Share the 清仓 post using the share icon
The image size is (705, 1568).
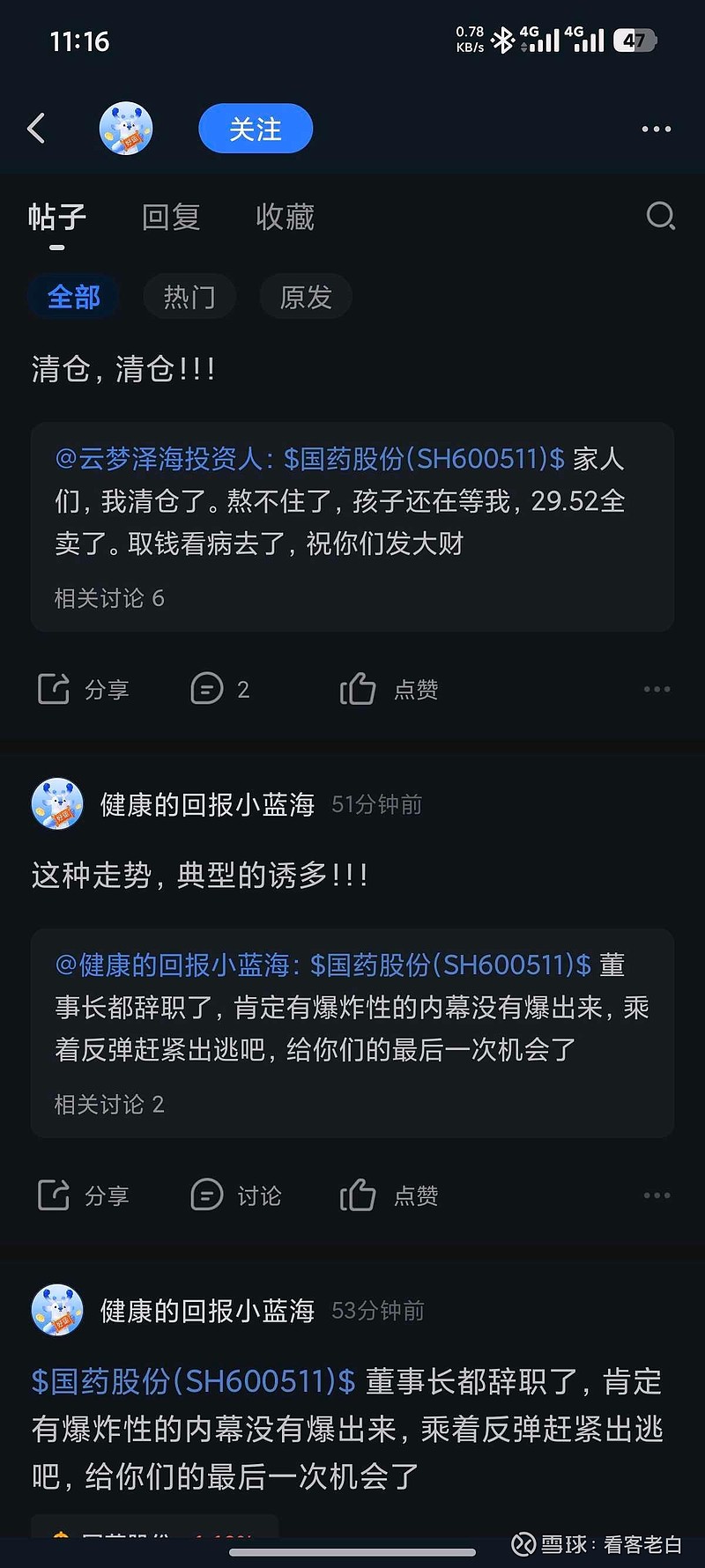85,689
